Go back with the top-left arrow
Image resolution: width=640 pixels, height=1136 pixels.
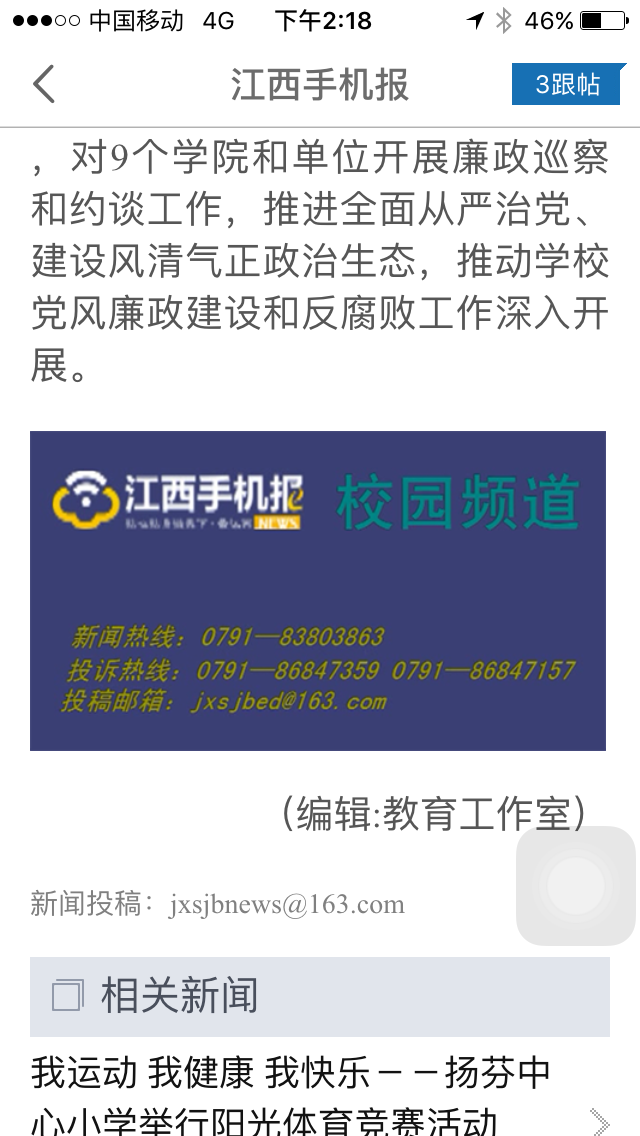click(43, 84)
